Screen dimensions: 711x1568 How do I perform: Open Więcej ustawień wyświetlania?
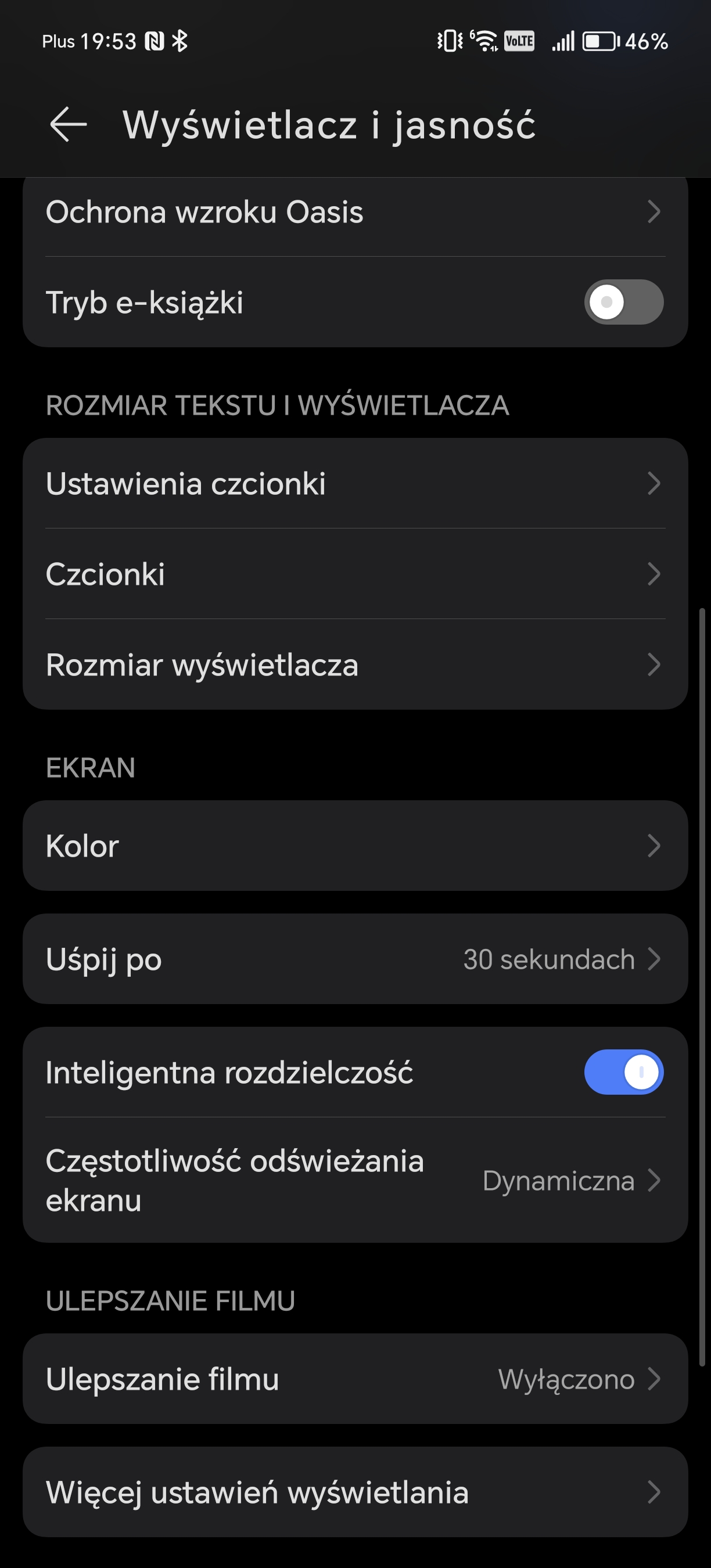pos(355,1492)
